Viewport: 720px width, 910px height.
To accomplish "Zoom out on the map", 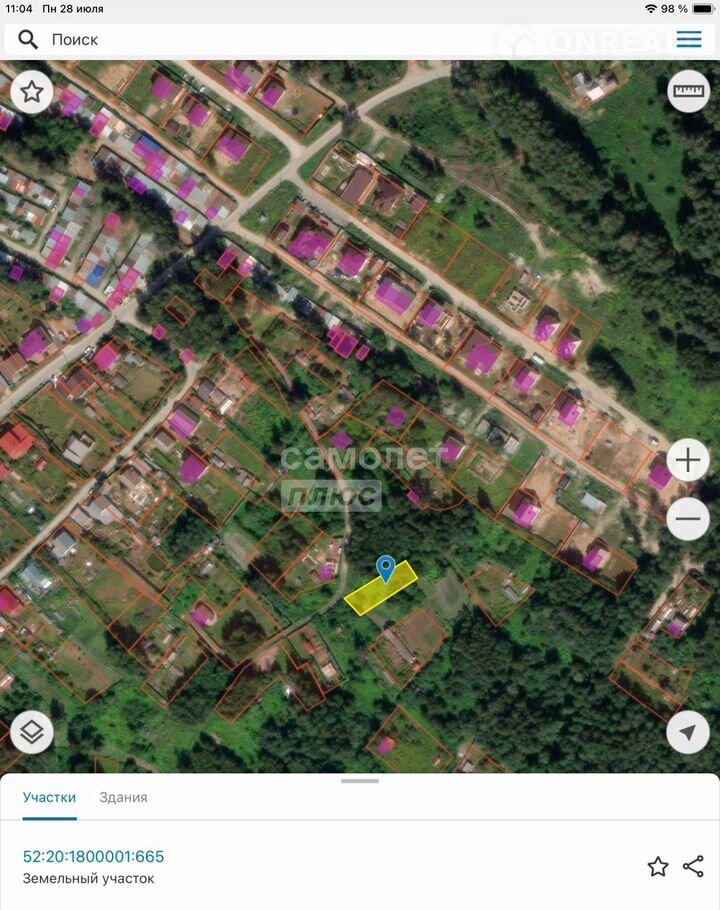I will (x=688, y=518).
